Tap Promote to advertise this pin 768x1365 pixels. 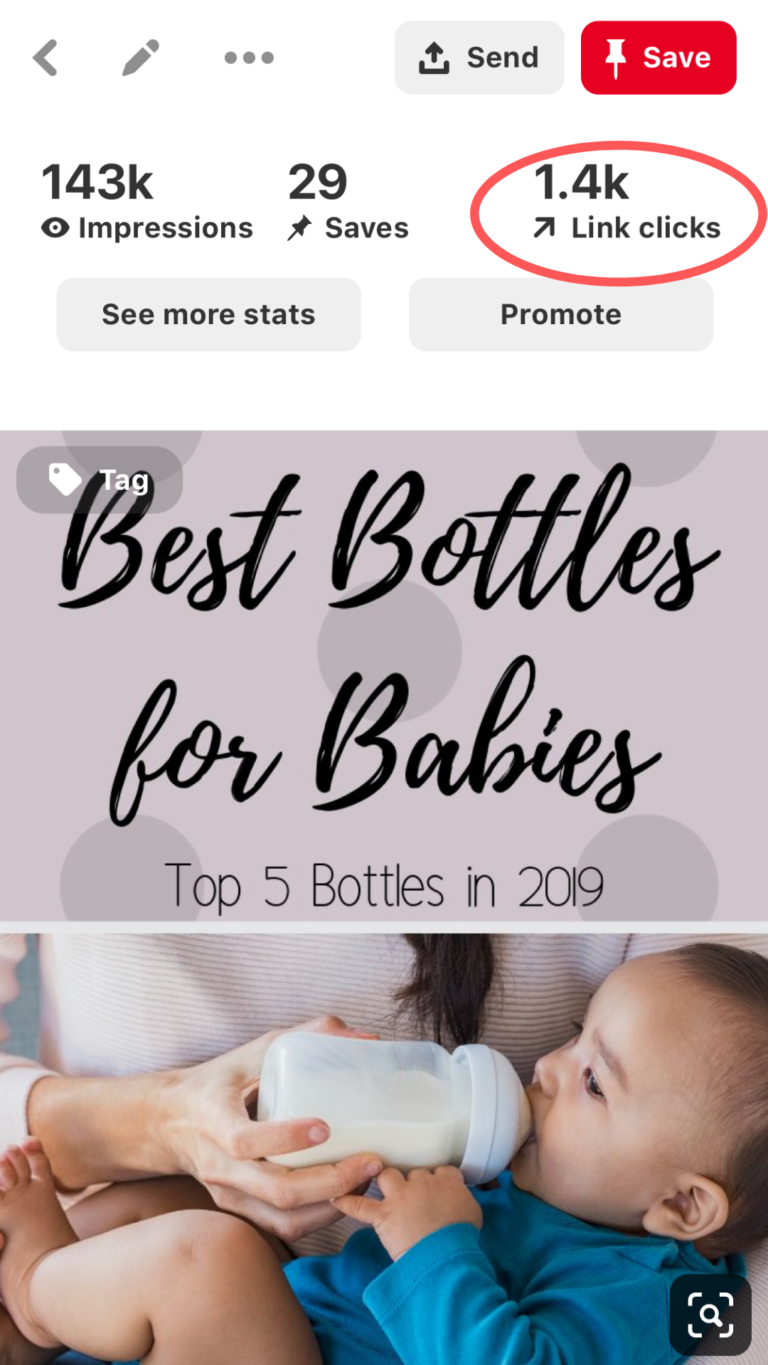pos(561,314)
